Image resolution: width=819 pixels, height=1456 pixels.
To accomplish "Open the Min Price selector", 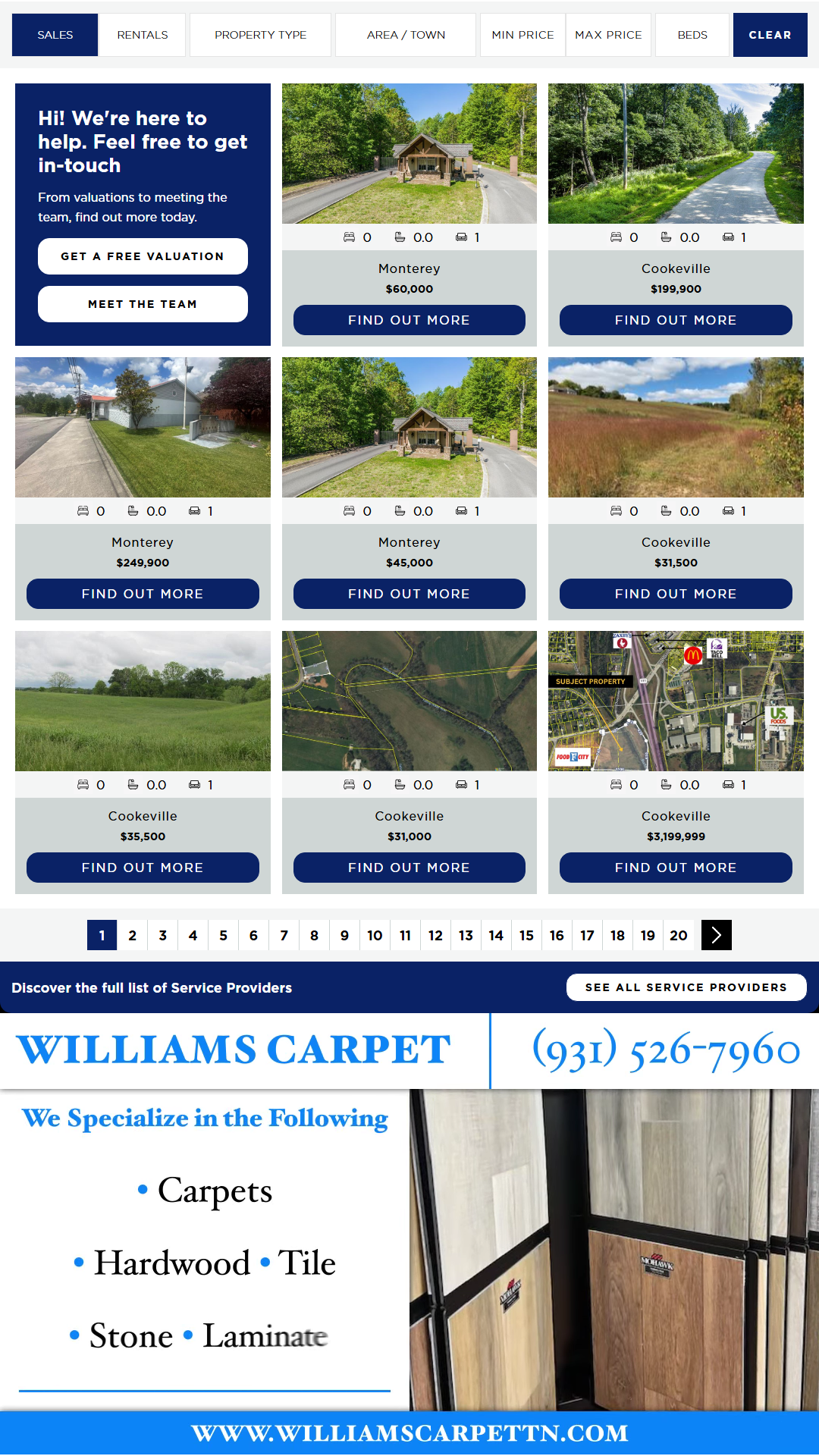I will [522, 35].
